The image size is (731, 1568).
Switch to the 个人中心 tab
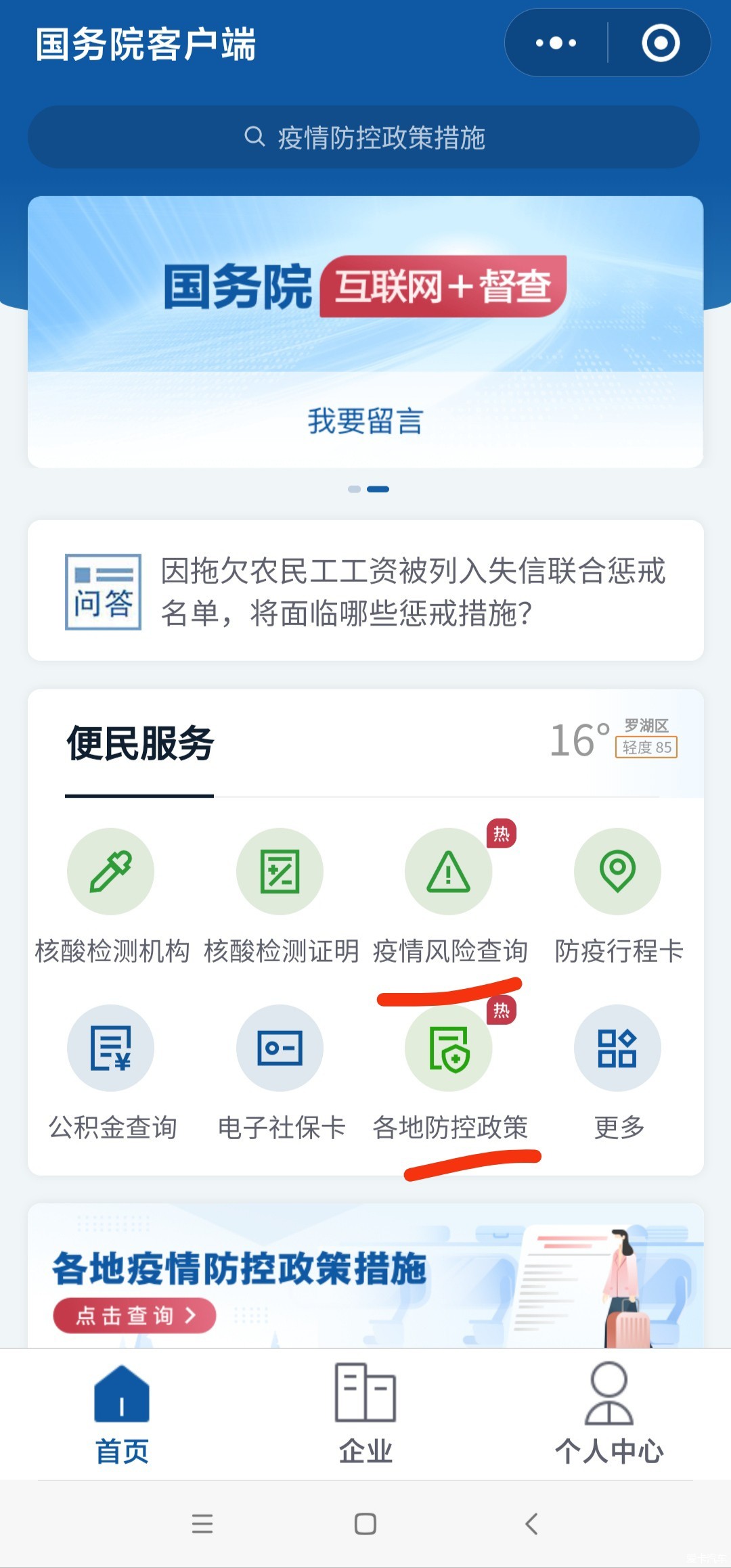click(608, 1412)
